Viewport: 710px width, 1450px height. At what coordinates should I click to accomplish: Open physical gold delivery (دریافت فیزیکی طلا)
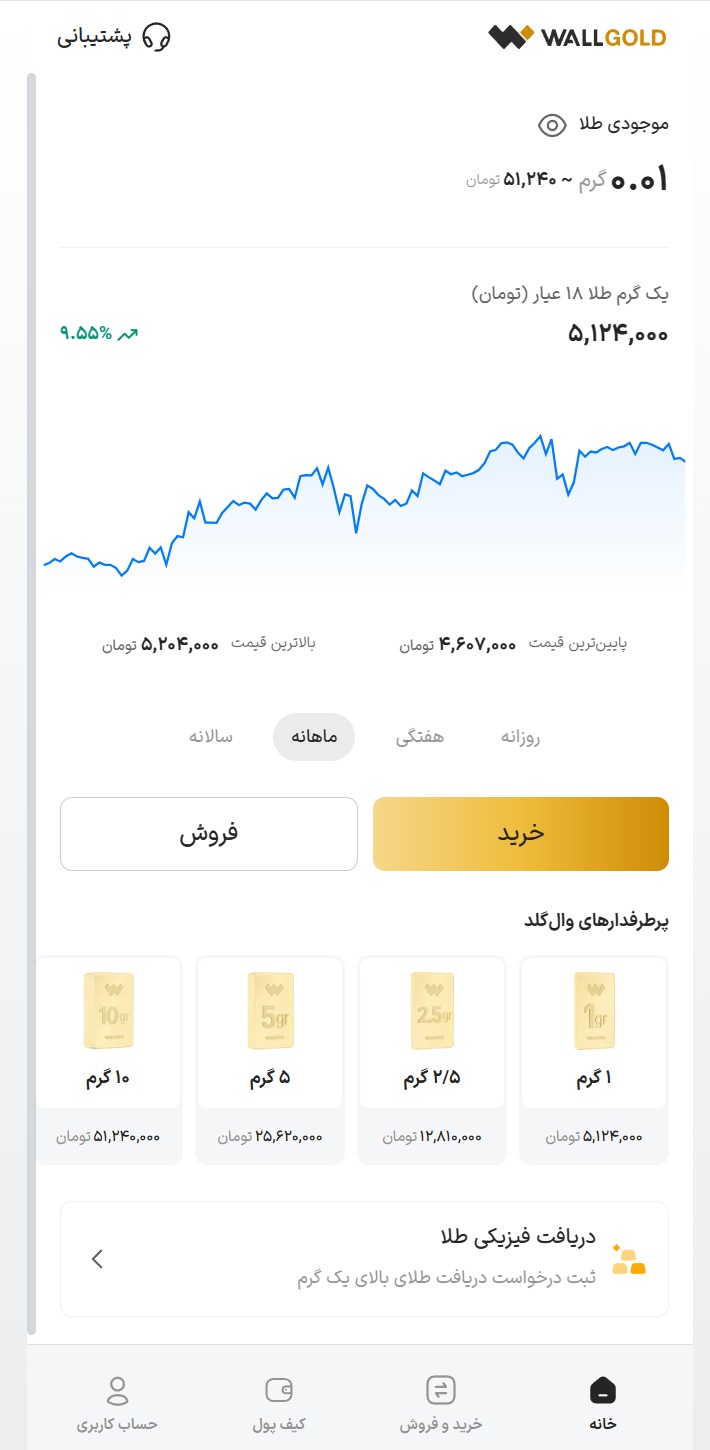(364, 1259)
